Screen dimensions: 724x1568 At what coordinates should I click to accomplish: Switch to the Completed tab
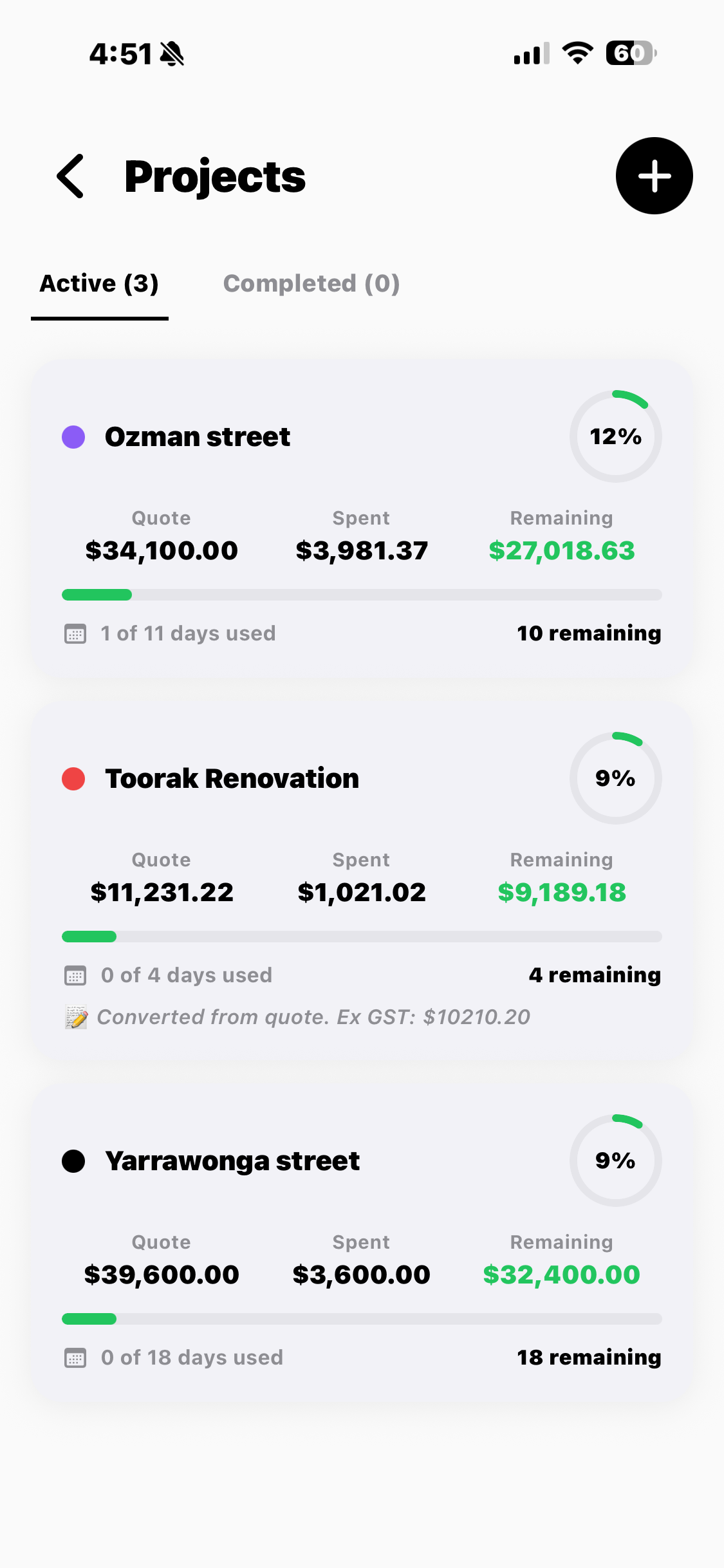311,283
